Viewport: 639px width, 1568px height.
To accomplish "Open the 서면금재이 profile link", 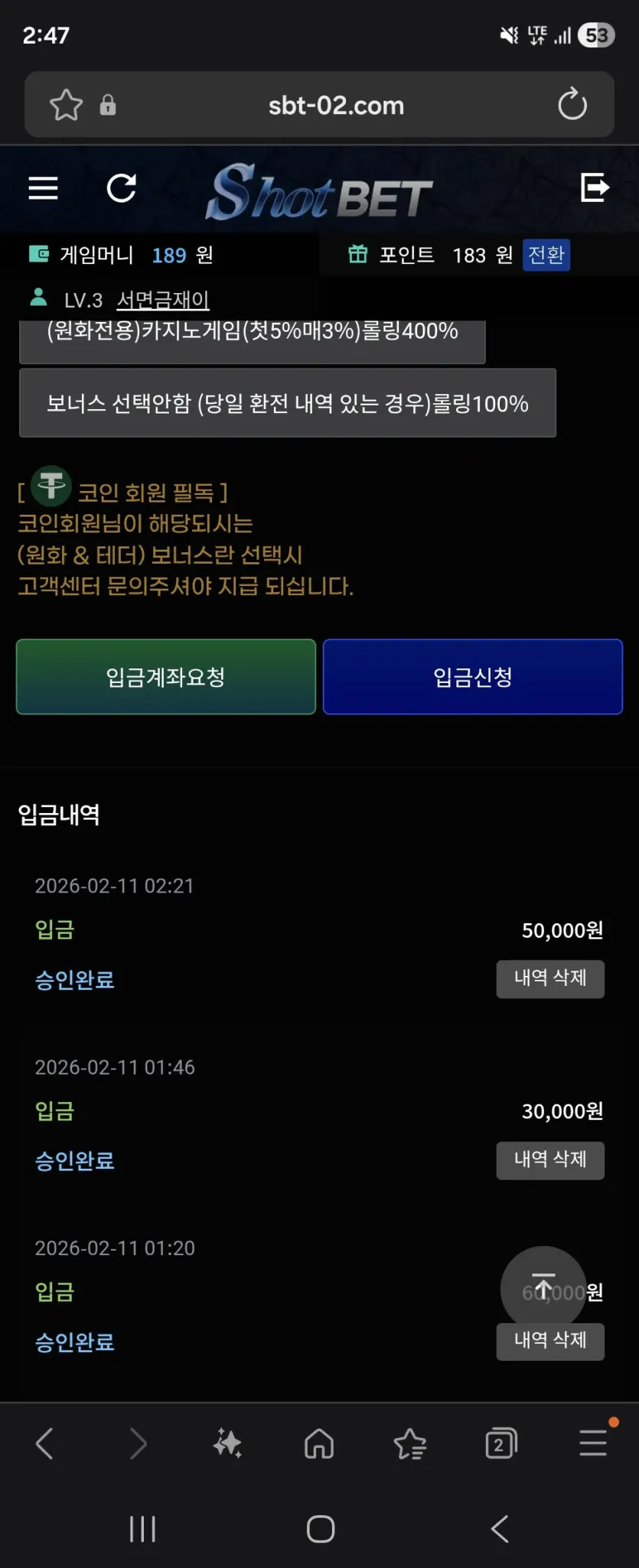I will [x=163, y=300].
